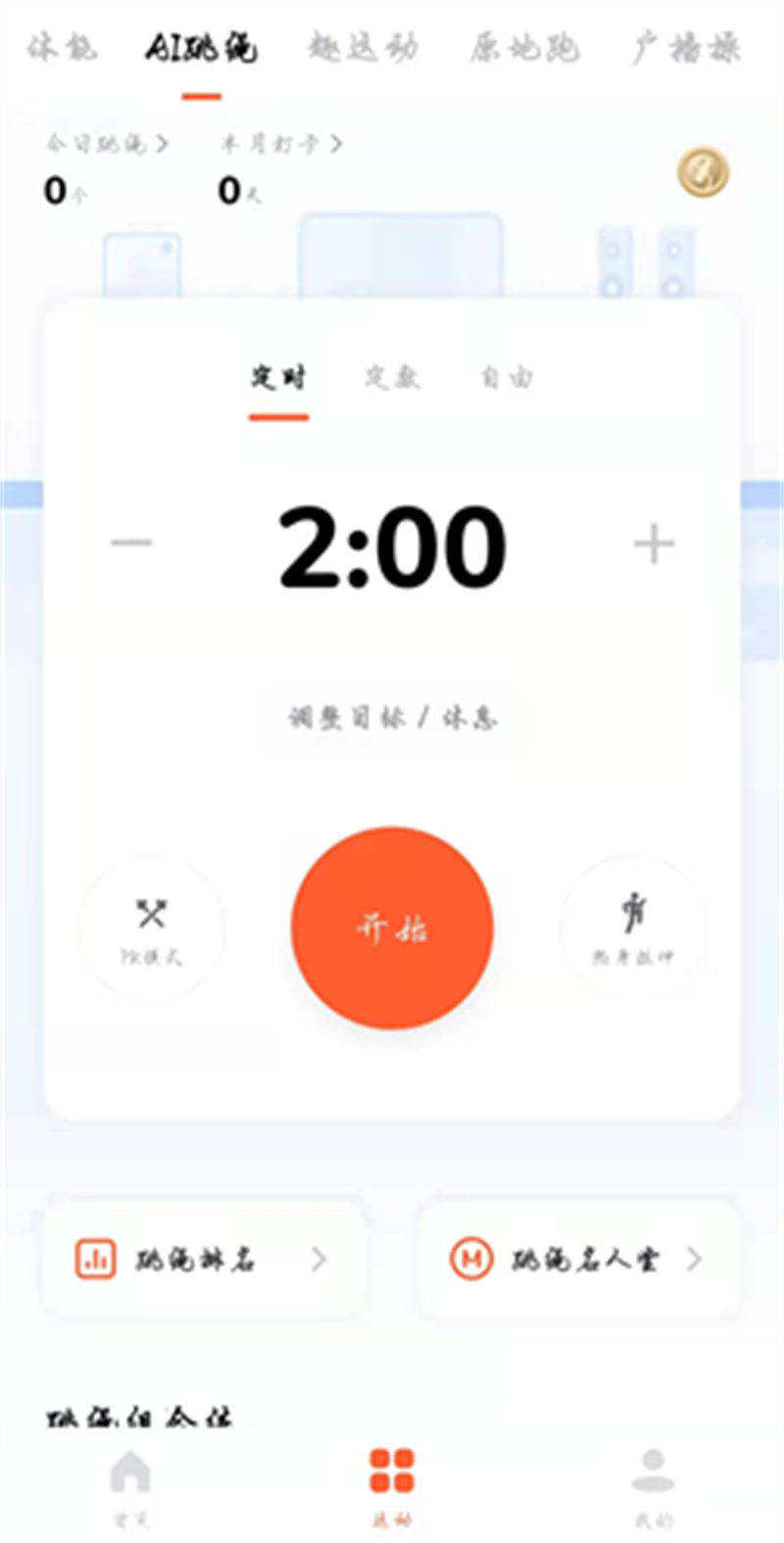The image size is (784, 1543).
Task: Select the 趣达动 top tab
Action: pyautogui.click(x=363, y=47)
